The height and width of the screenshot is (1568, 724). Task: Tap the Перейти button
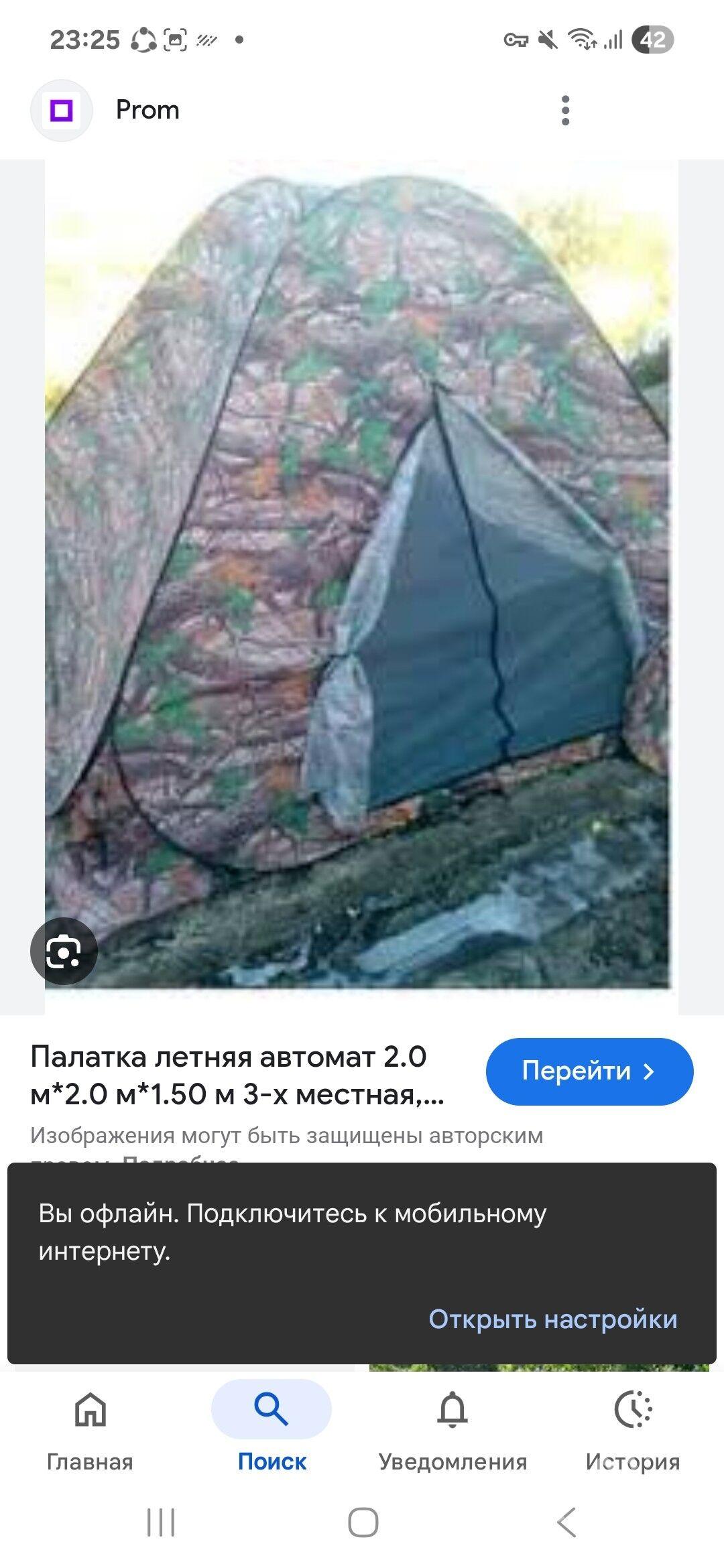click(x=589, y=1071)
